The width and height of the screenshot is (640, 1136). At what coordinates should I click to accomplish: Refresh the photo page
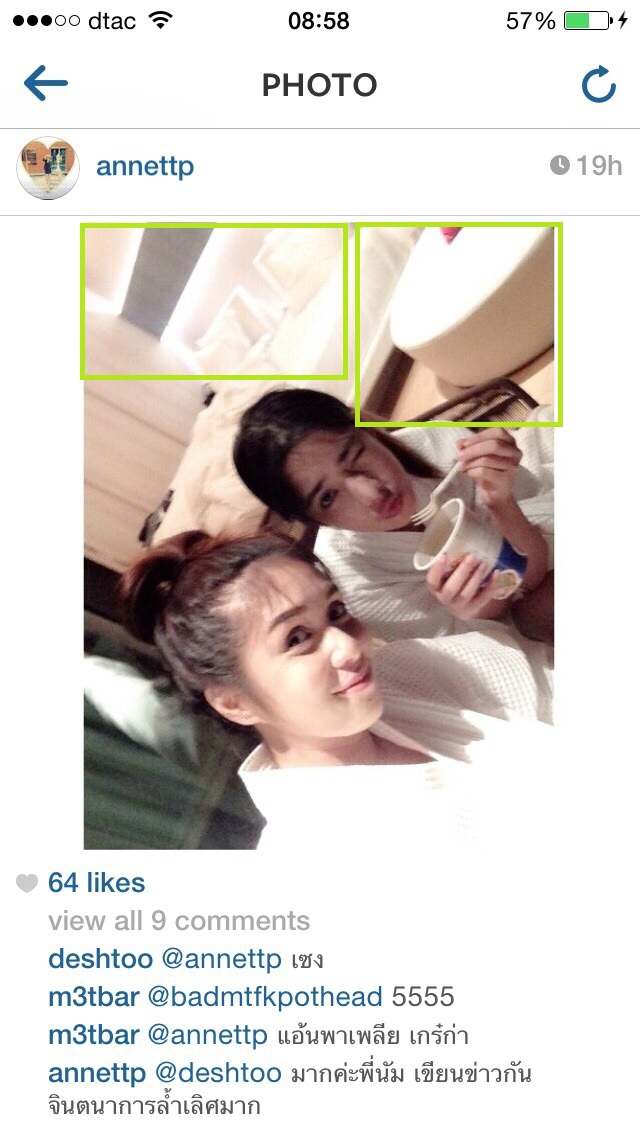pos(599,84)
